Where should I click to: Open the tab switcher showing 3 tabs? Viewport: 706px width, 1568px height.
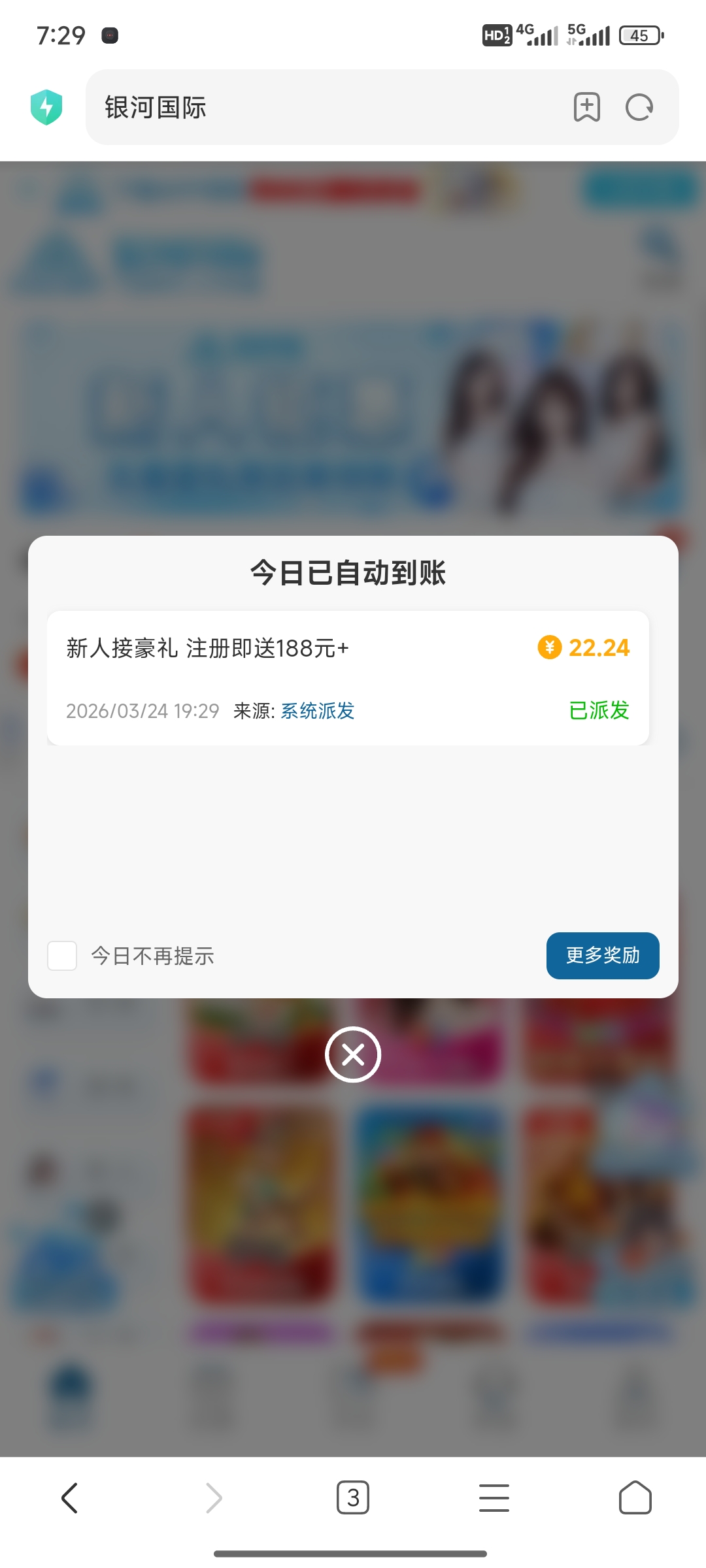[x=353, y=1497]
